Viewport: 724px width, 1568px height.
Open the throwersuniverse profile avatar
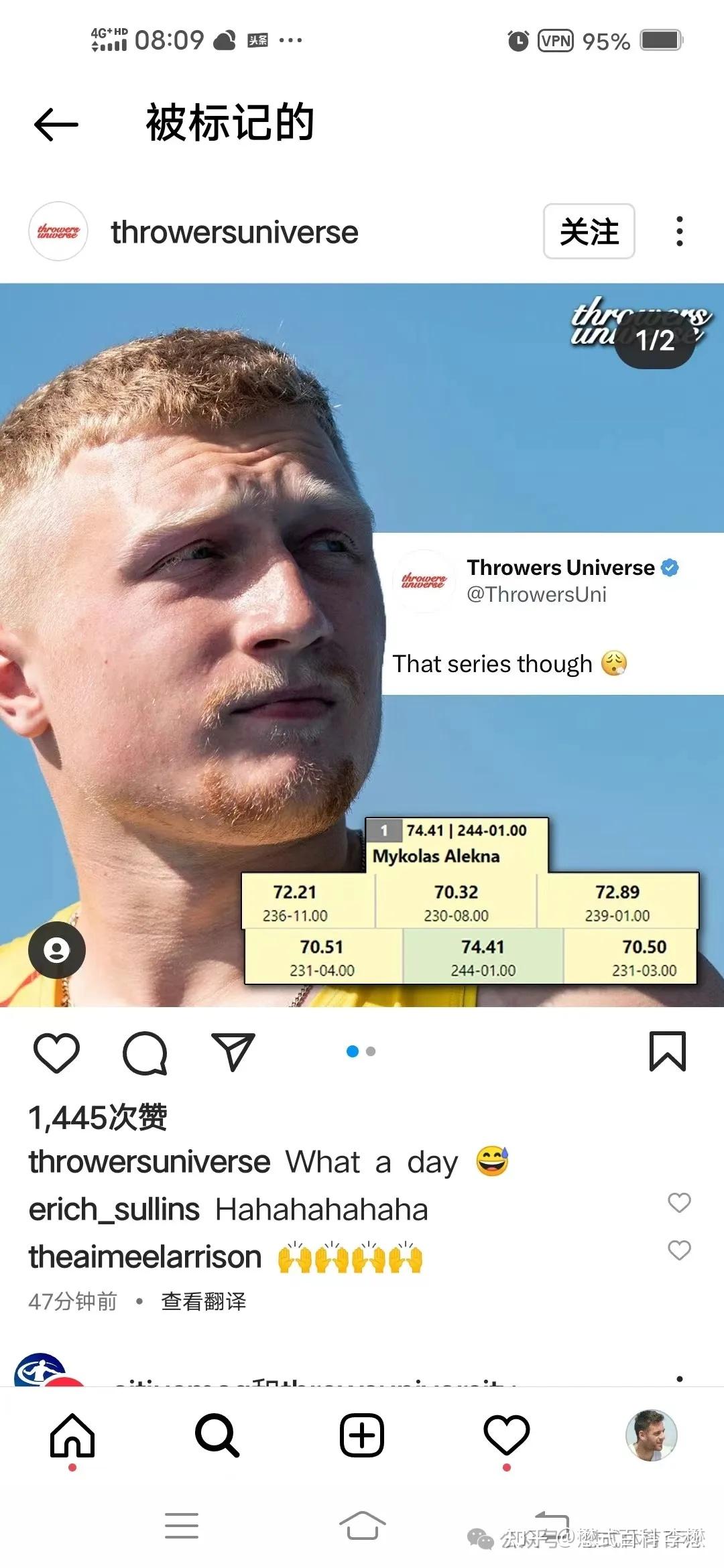point(58,232)
